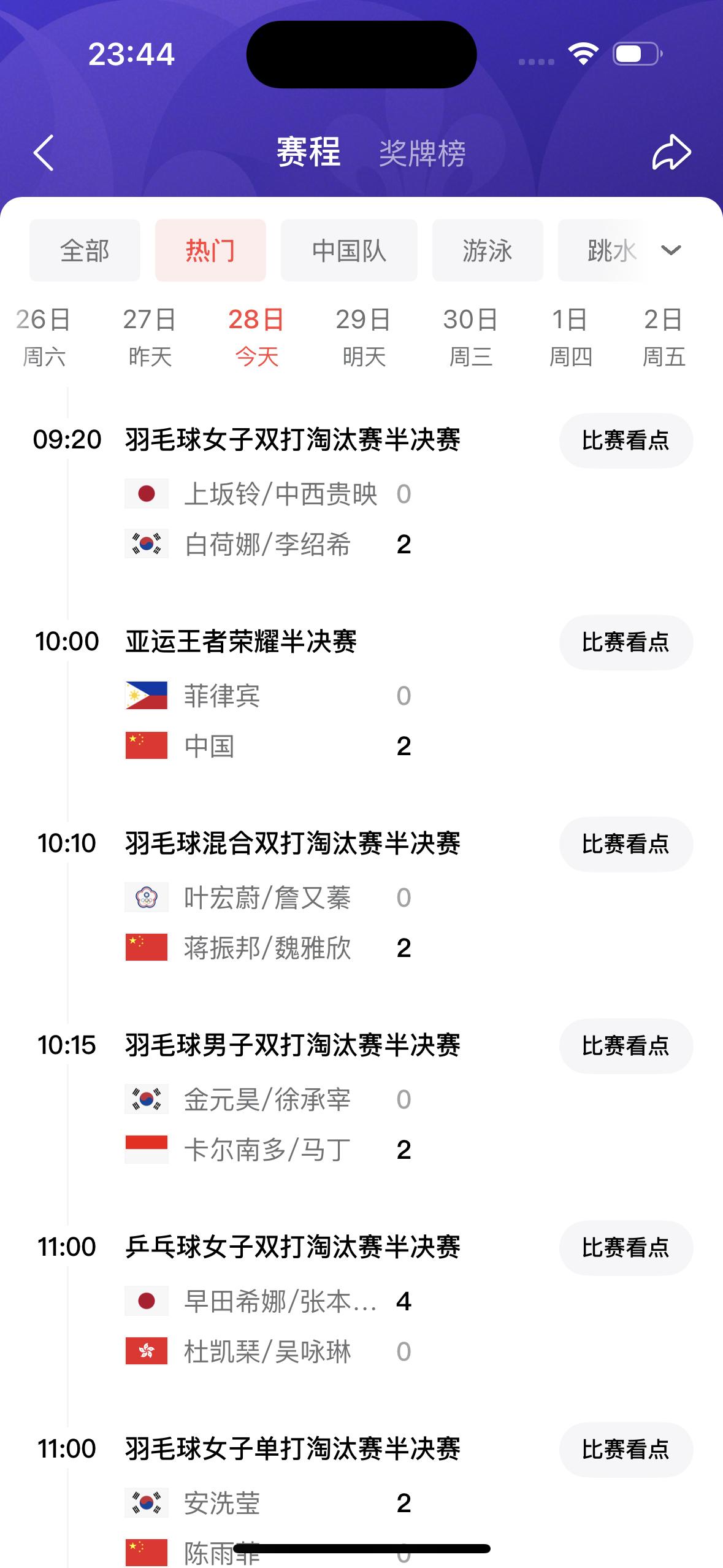
Task: Open 比赛看点 for 羽毛球女子双打 semifinal
Action: point(626,440)
